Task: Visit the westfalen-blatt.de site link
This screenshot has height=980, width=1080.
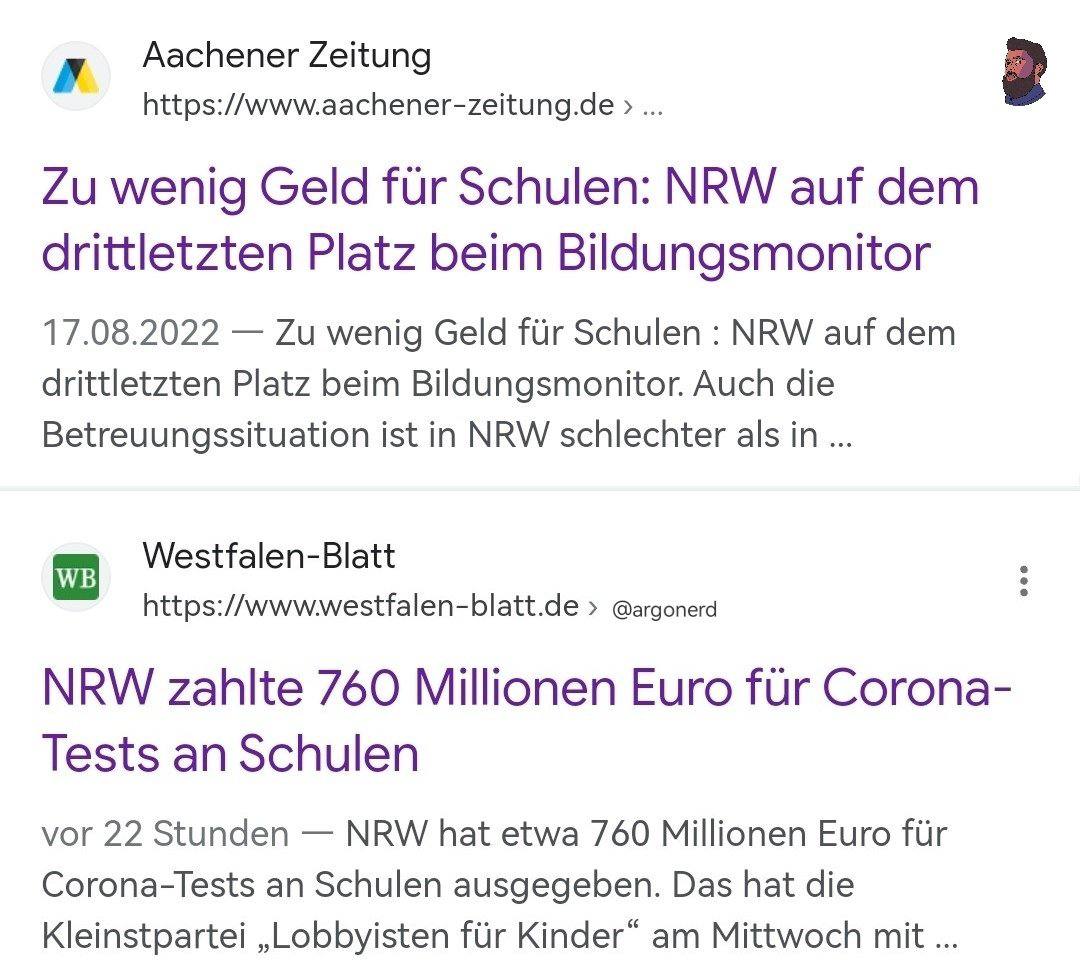Action: [360, 605]
